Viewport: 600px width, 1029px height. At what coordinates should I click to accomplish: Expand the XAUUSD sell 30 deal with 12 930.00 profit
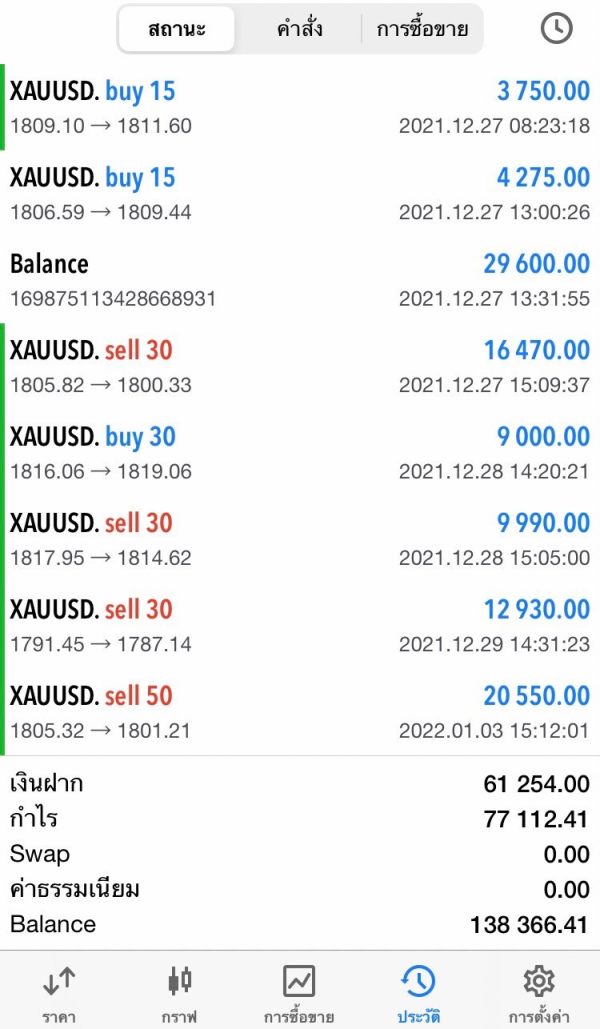pos(300,625)
